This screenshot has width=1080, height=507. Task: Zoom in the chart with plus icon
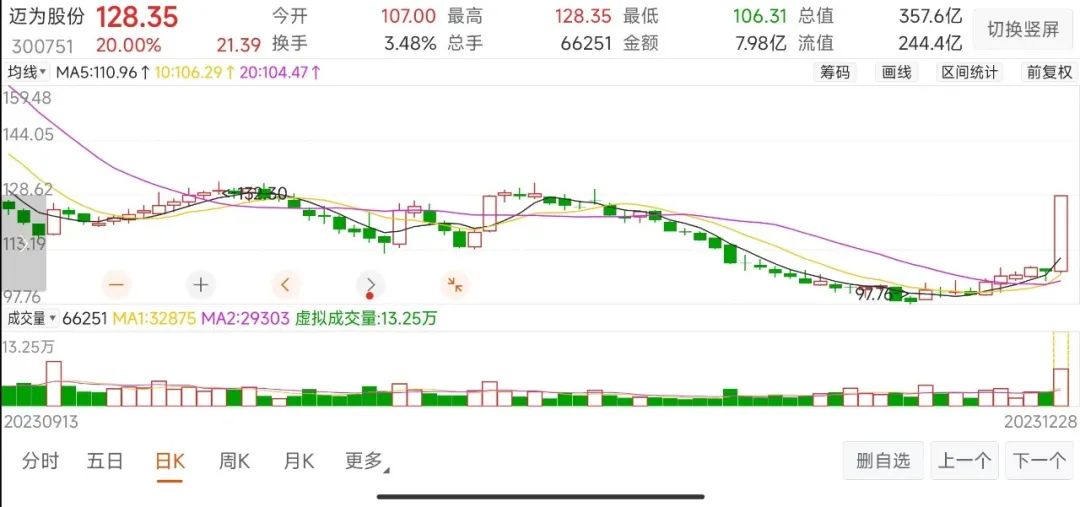click(x=200, y=284)
